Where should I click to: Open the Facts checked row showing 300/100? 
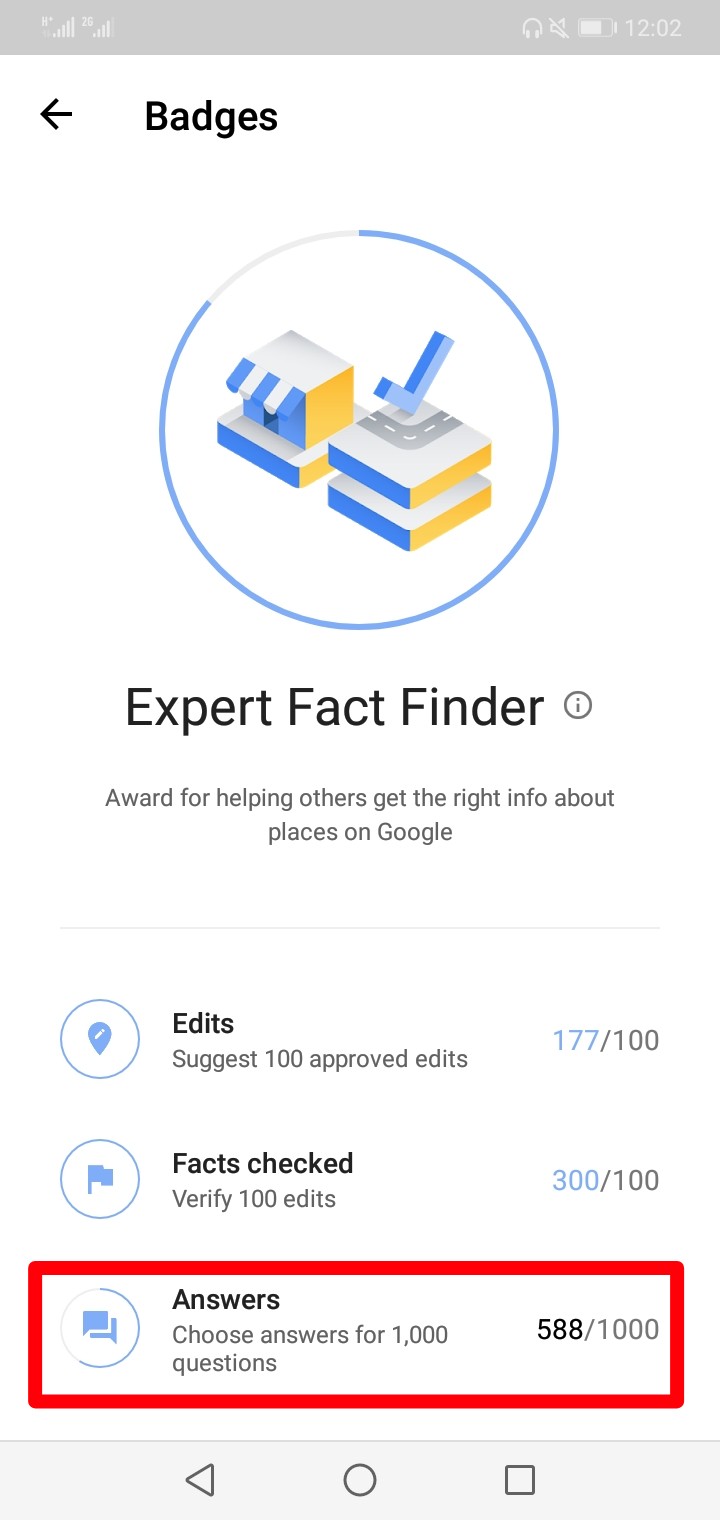360,1179
